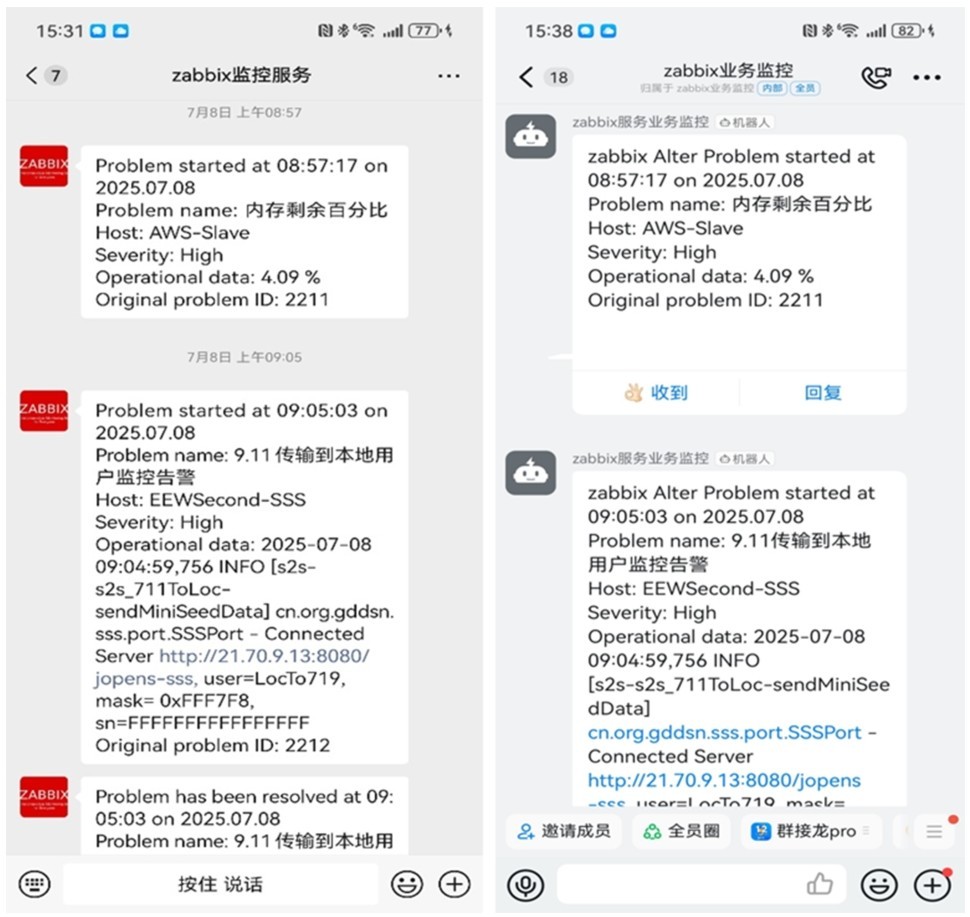970x917 pixels.
Task: Send a thumbs-up from the input bar
Action: pos(820,884)
